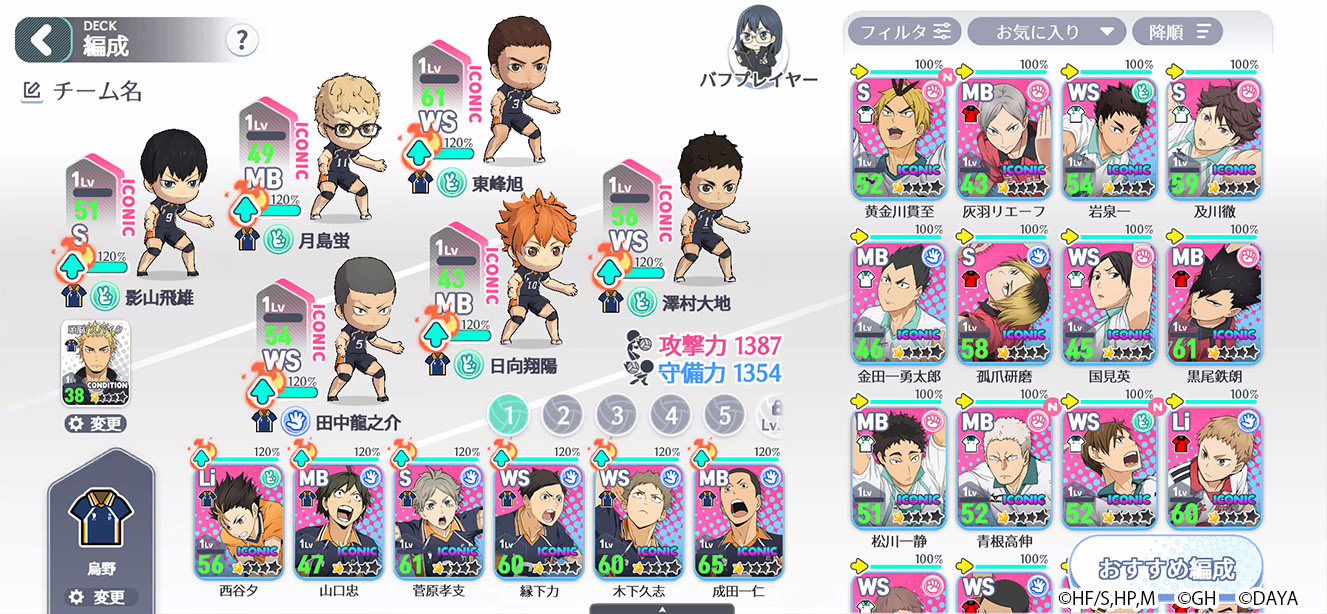Change the 烏野 school uniform

[100, 597]
